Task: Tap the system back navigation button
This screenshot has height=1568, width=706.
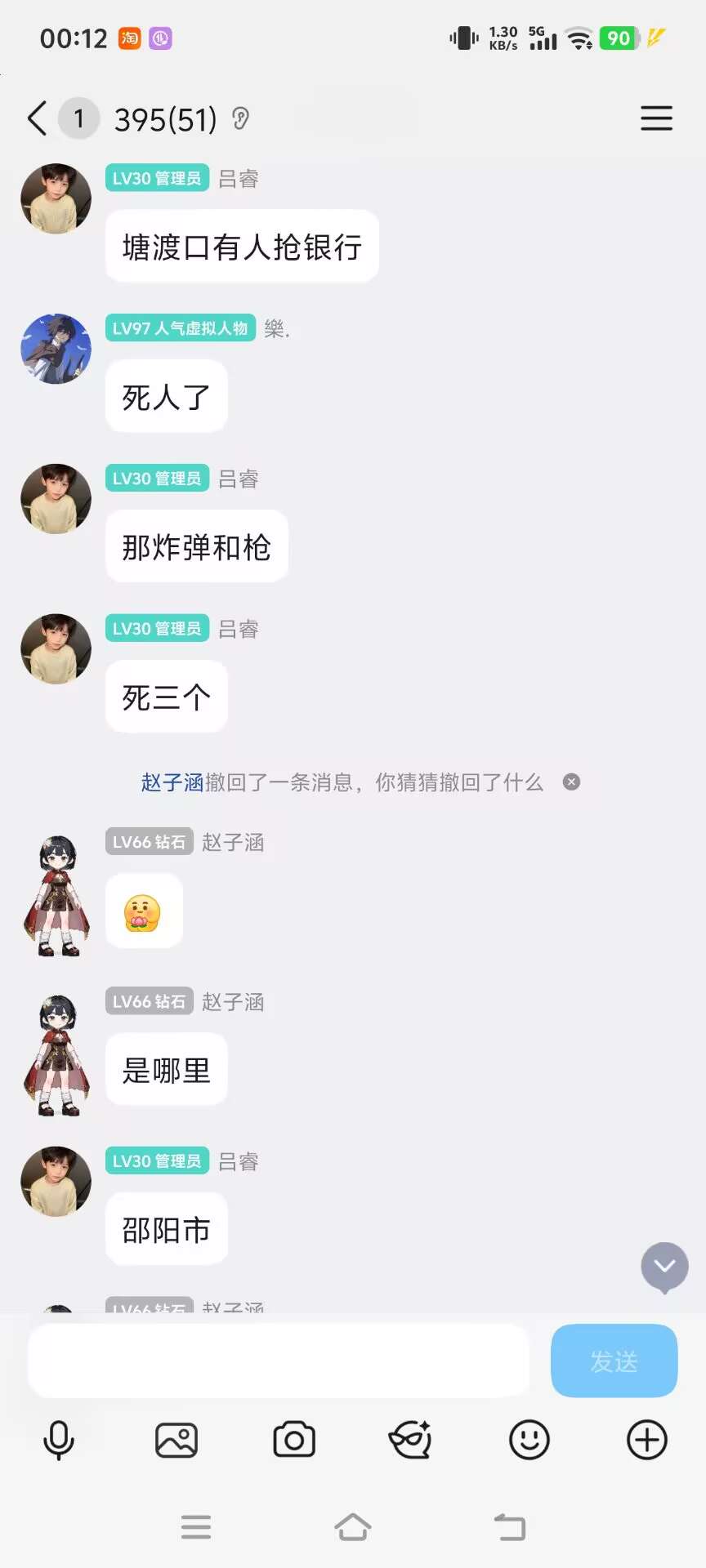Action: coord(510,1526)
